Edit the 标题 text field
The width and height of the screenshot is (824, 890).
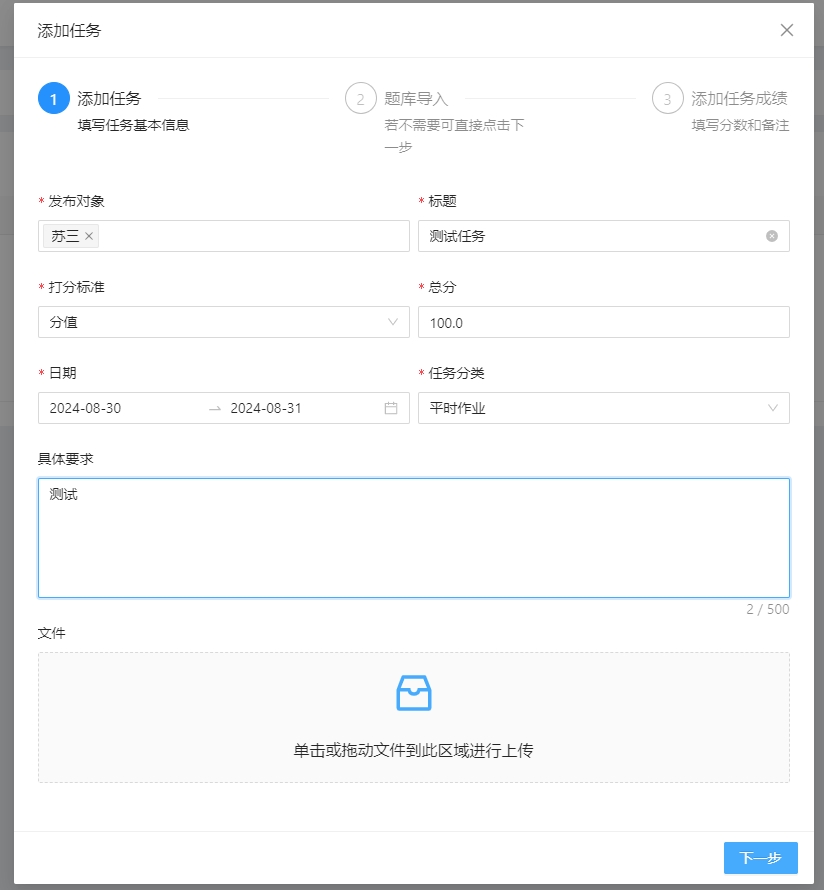pyautogui.click(x=590, y=236)
